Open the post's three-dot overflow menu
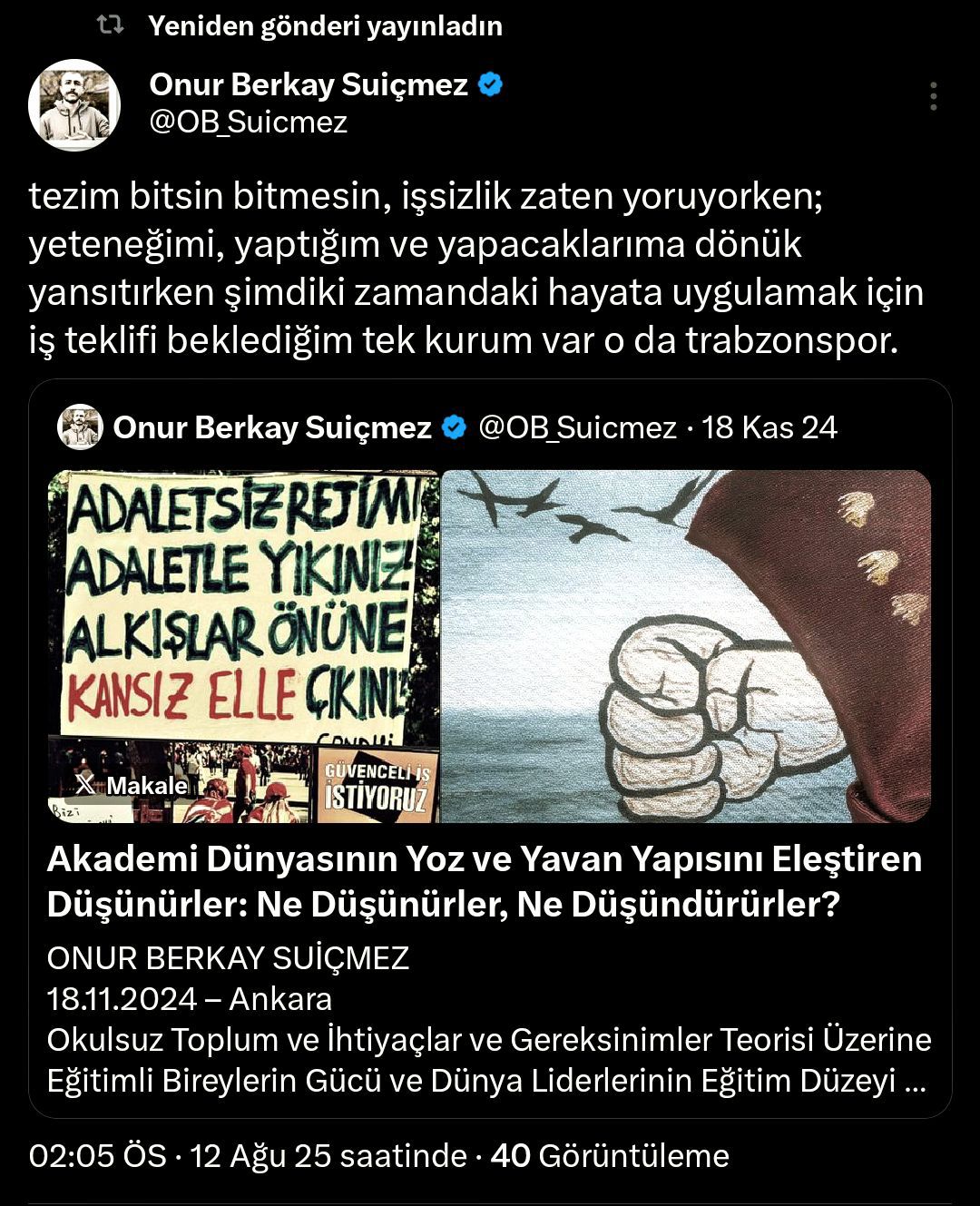 click(x=934, y=96)
